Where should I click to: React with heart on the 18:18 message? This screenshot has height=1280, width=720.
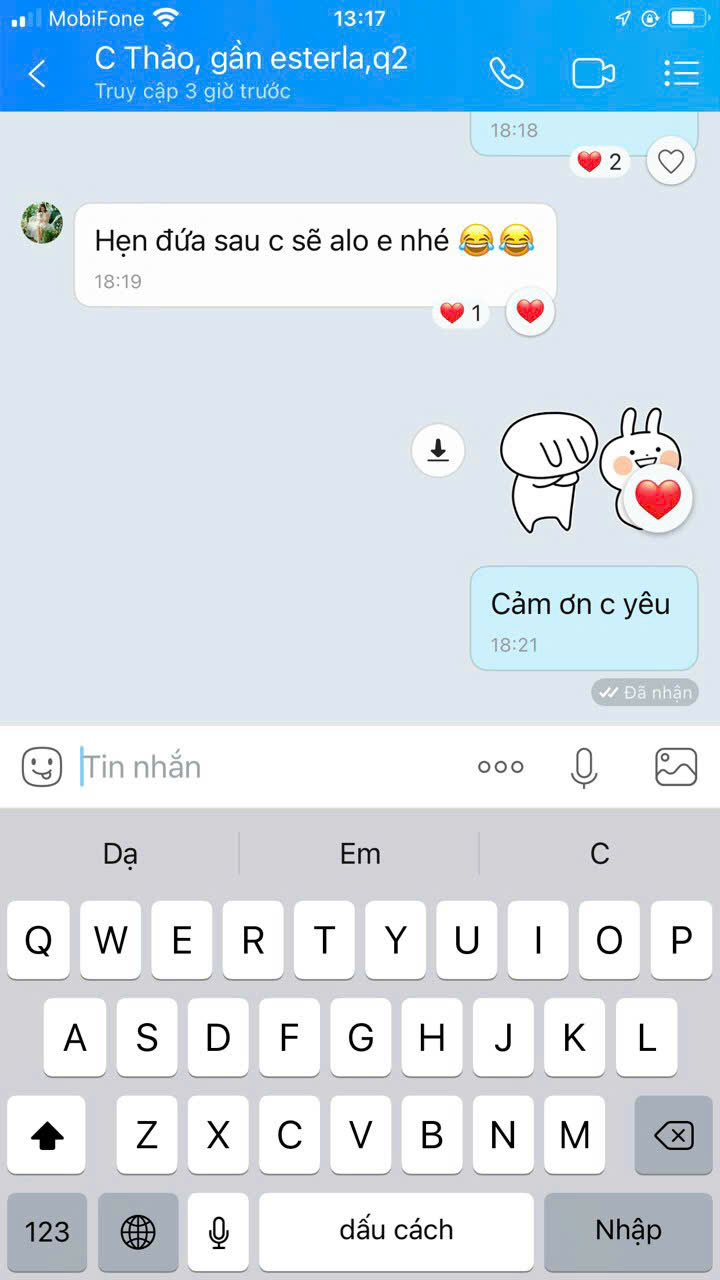pos(671,161)
